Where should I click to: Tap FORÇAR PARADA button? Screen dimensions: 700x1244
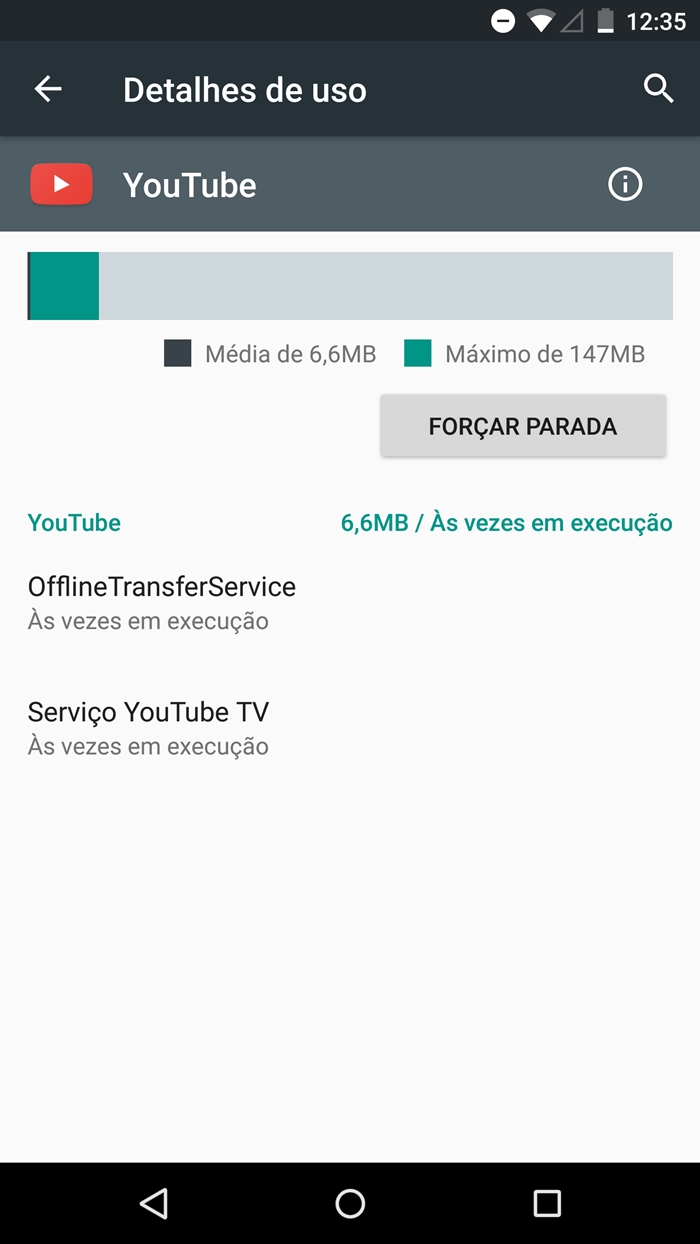coord(523,426)
